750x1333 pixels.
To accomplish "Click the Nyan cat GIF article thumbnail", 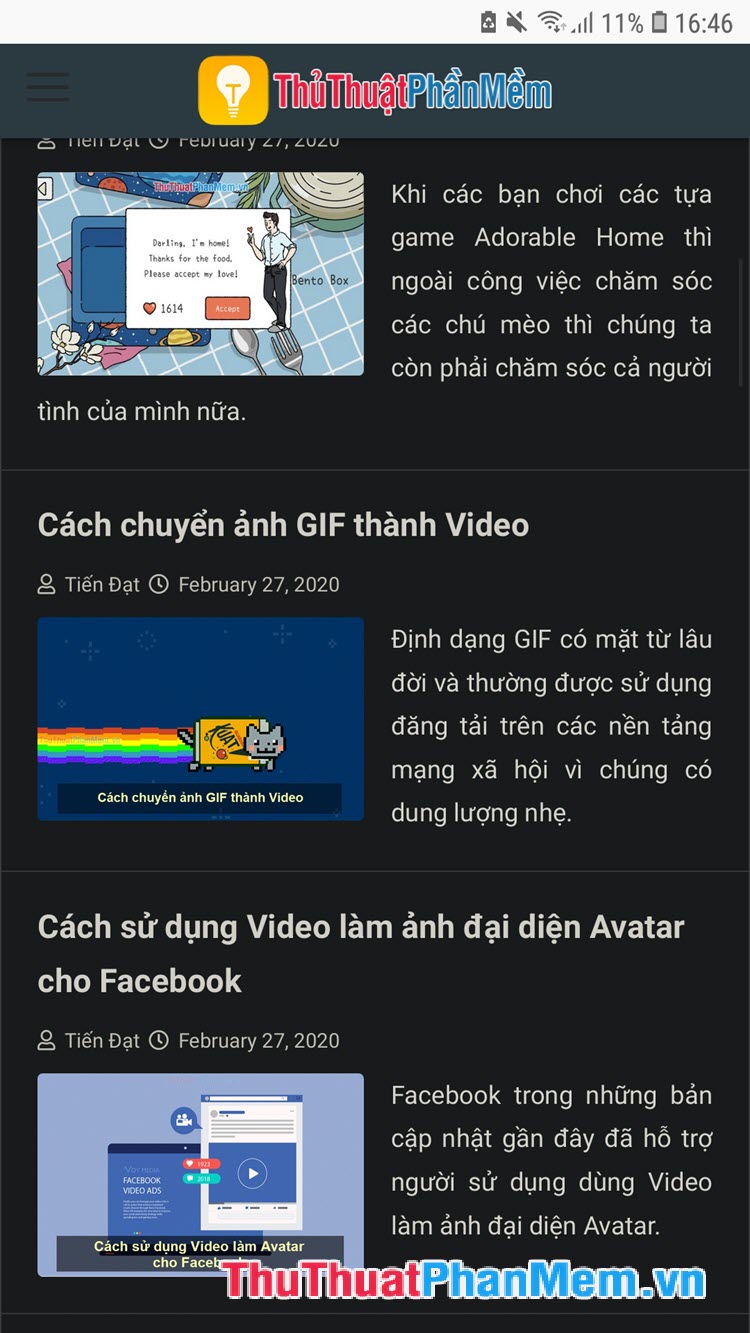I will tap(200, 718).
